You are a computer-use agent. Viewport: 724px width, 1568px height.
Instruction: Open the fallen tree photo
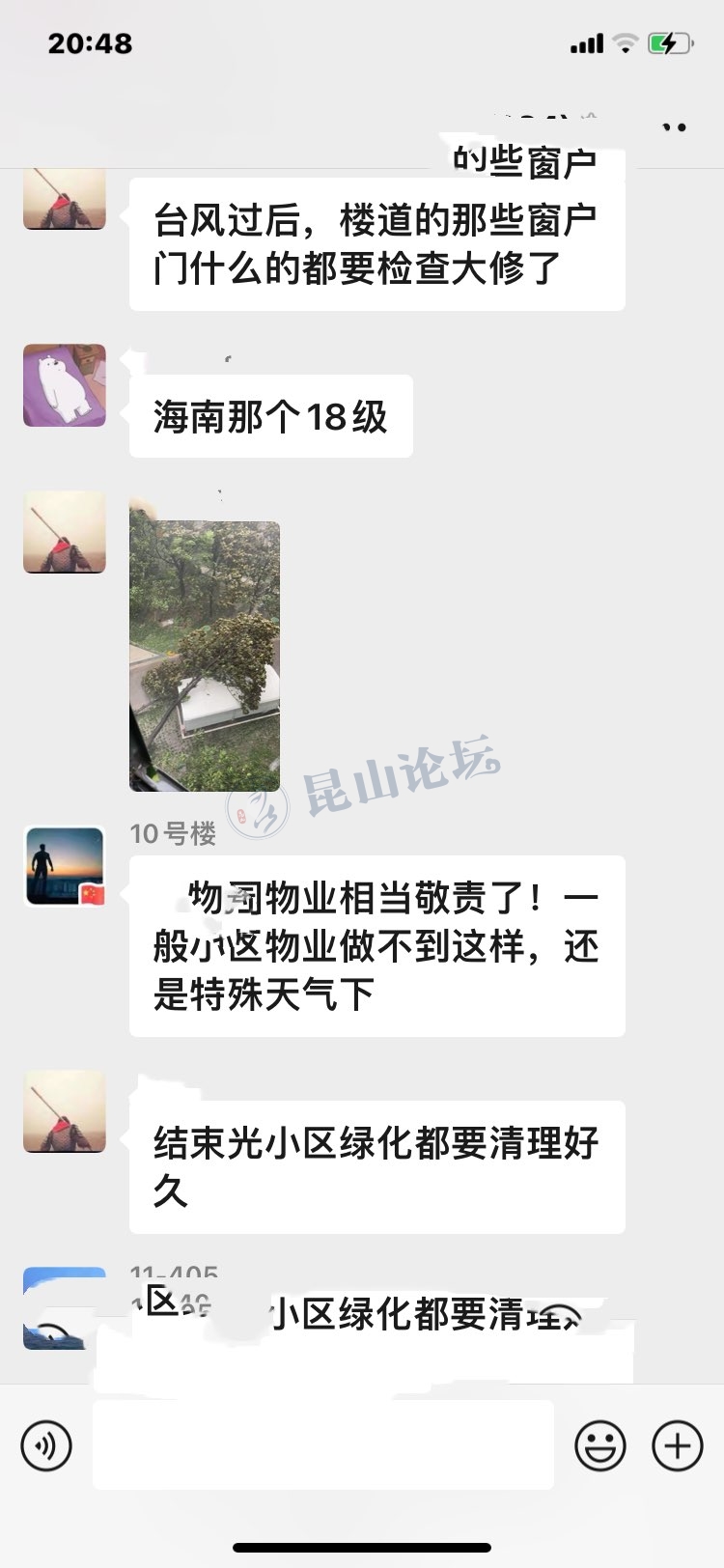(205, 657)
